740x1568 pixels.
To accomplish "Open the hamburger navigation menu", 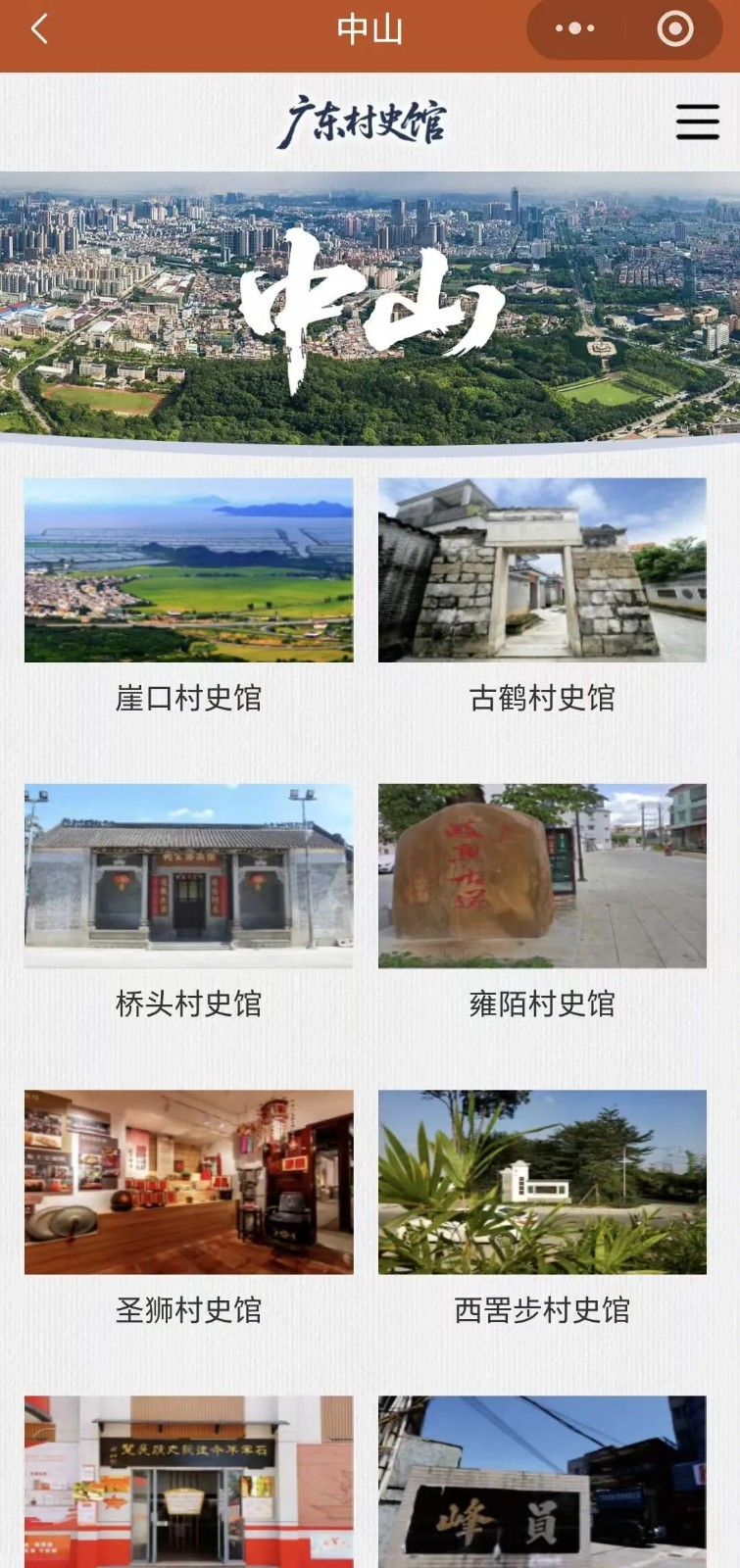I will 697,123.
